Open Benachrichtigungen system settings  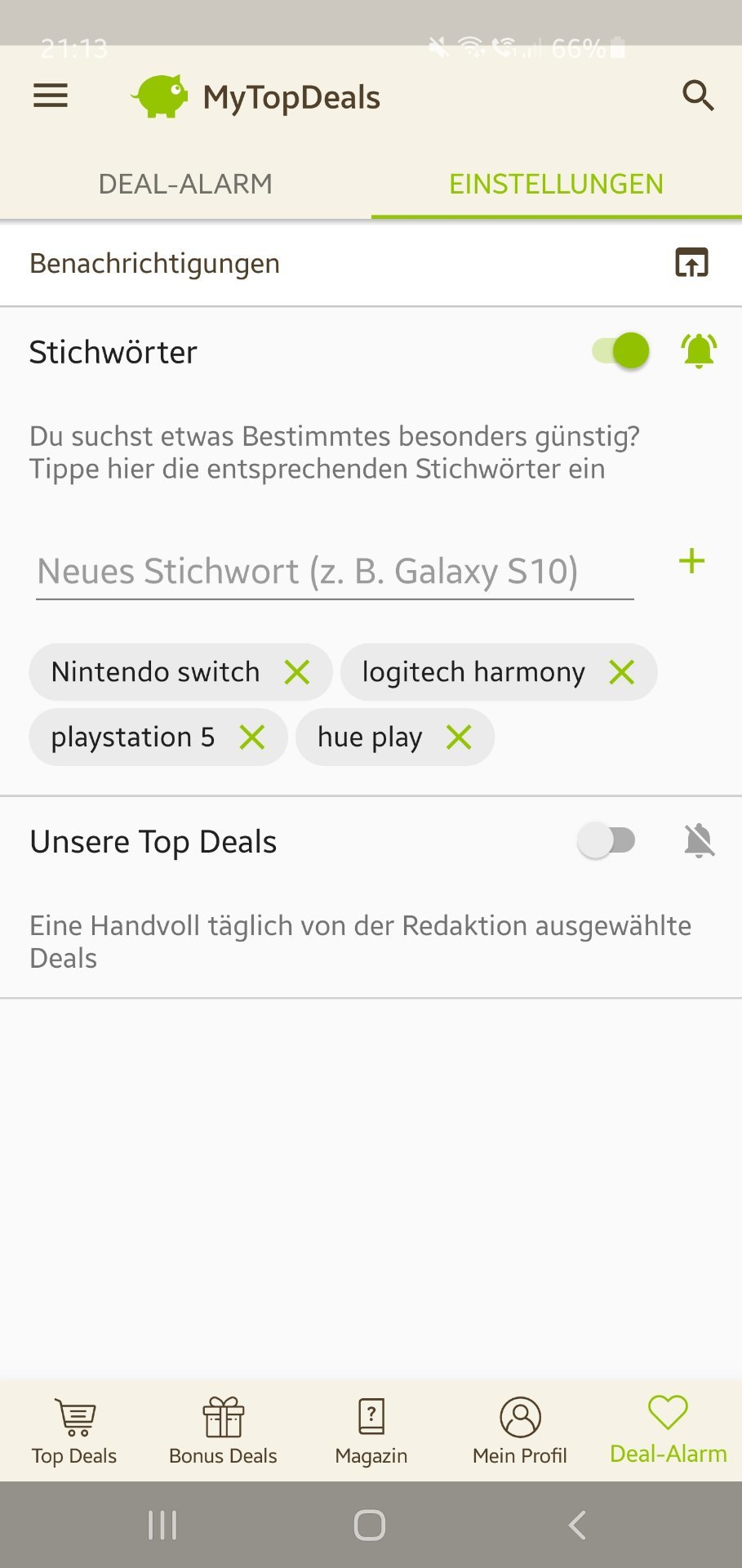click(691, 263)
